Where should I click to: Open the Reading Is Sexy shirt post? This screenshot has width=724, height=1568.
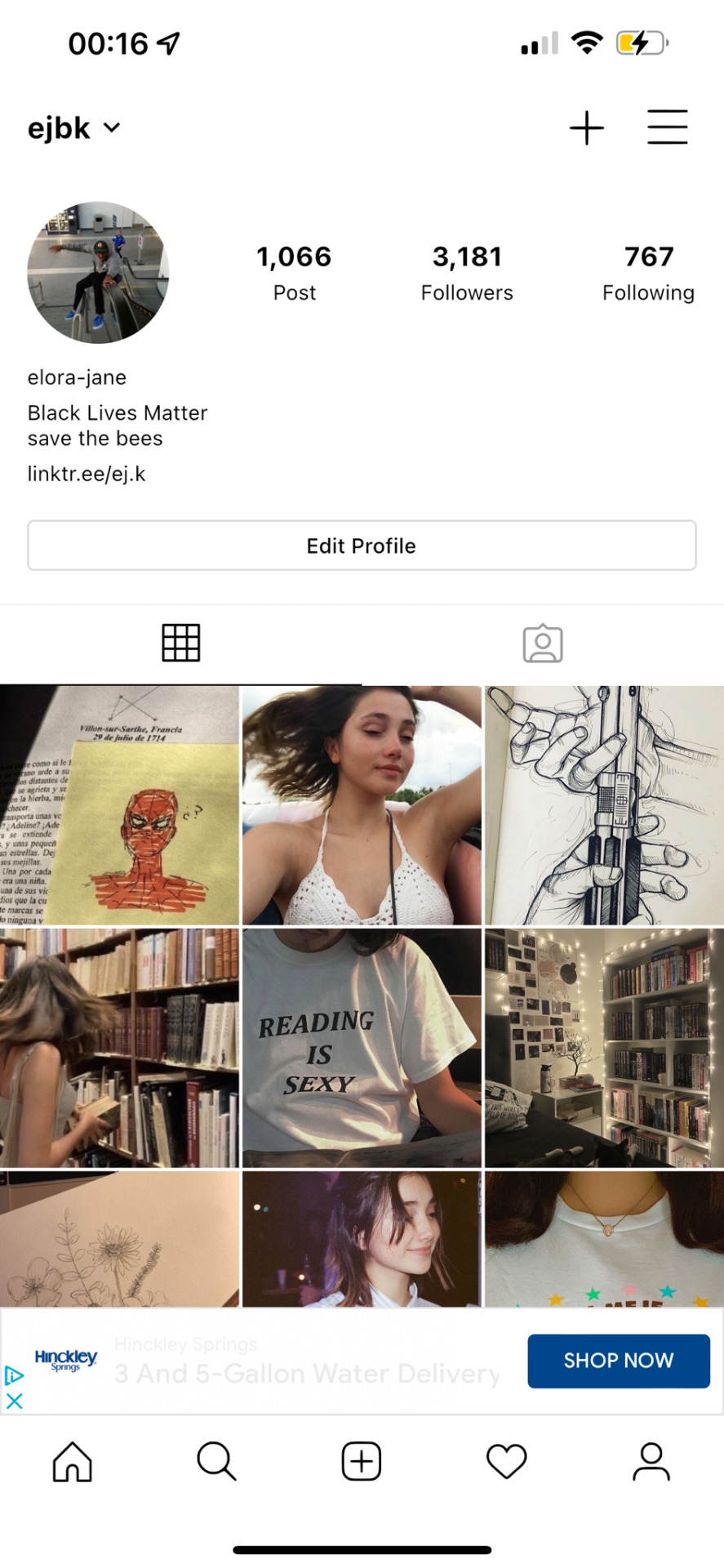coord(362,1048)
